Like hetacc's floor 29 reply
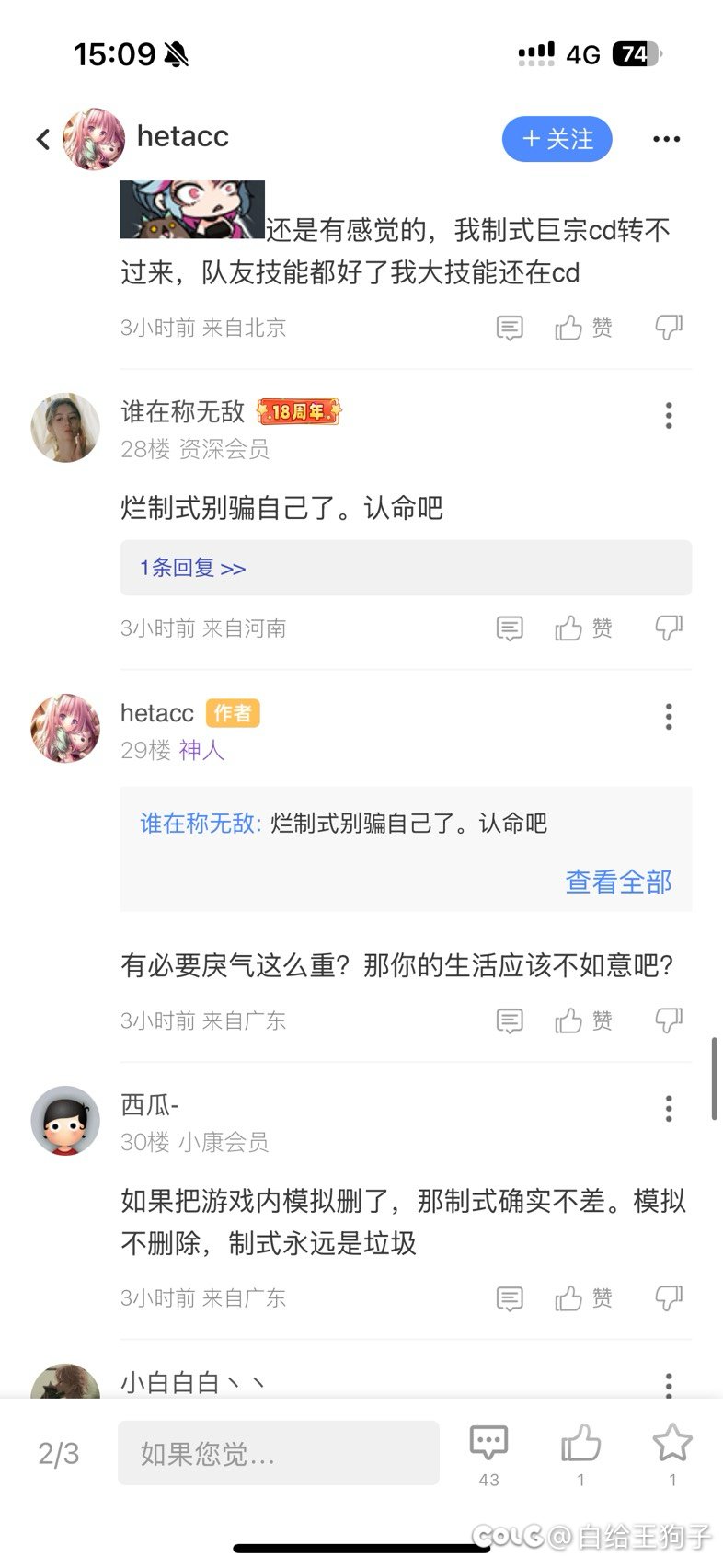The height and width of the screenshot is (1568, 723). coord(583,1020)
